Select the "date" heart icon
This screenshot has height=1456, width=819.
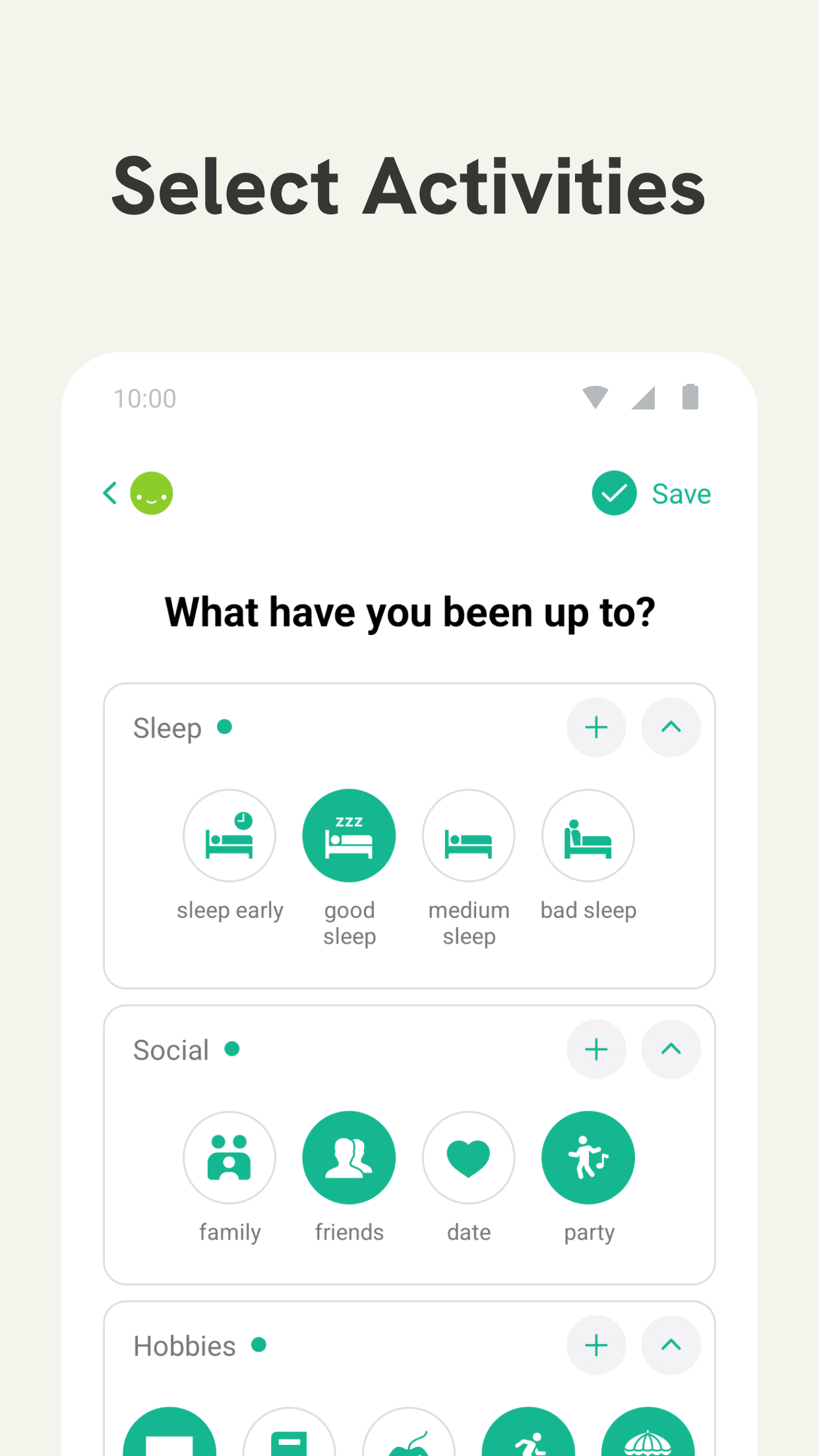(x=468, y=1157)
